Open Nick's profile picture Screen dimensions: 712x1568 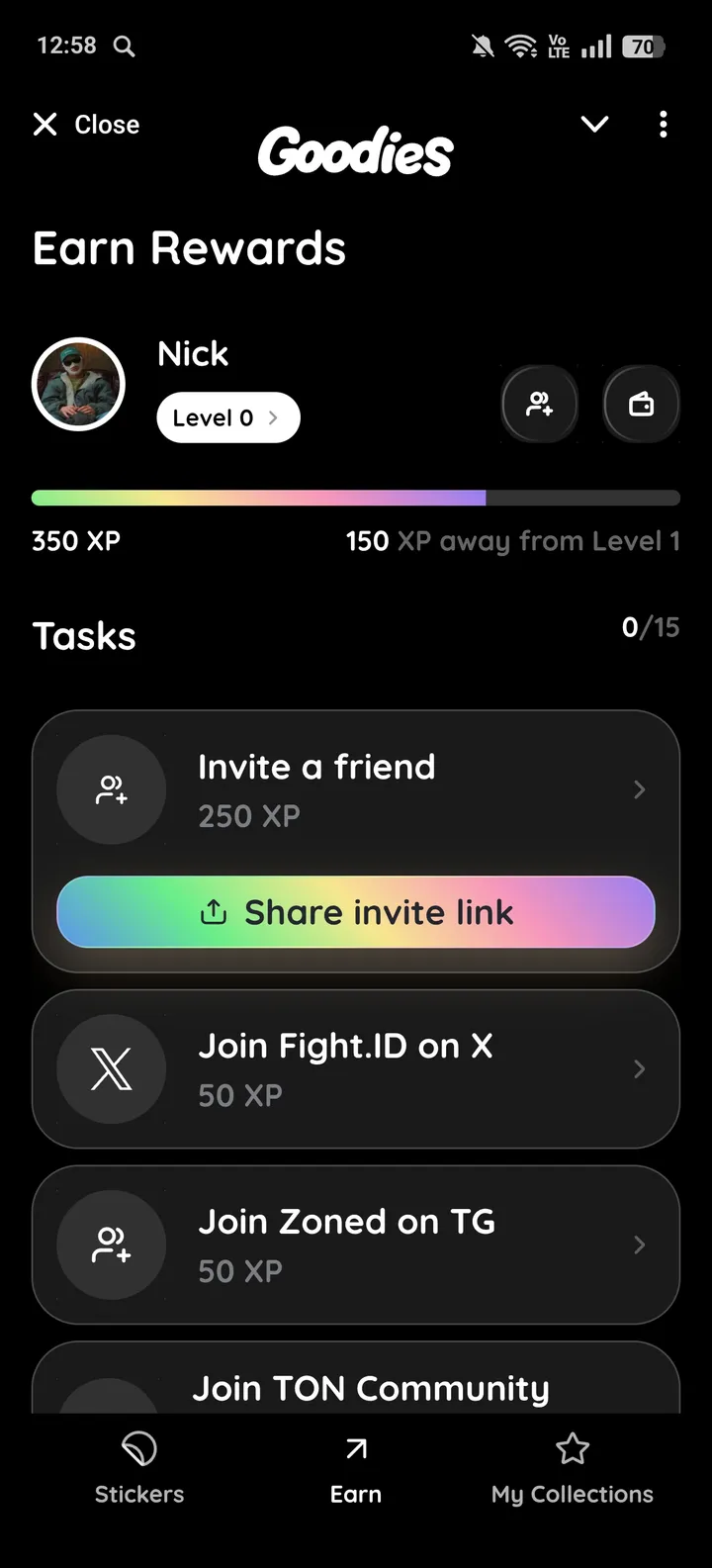coord(79,384)
